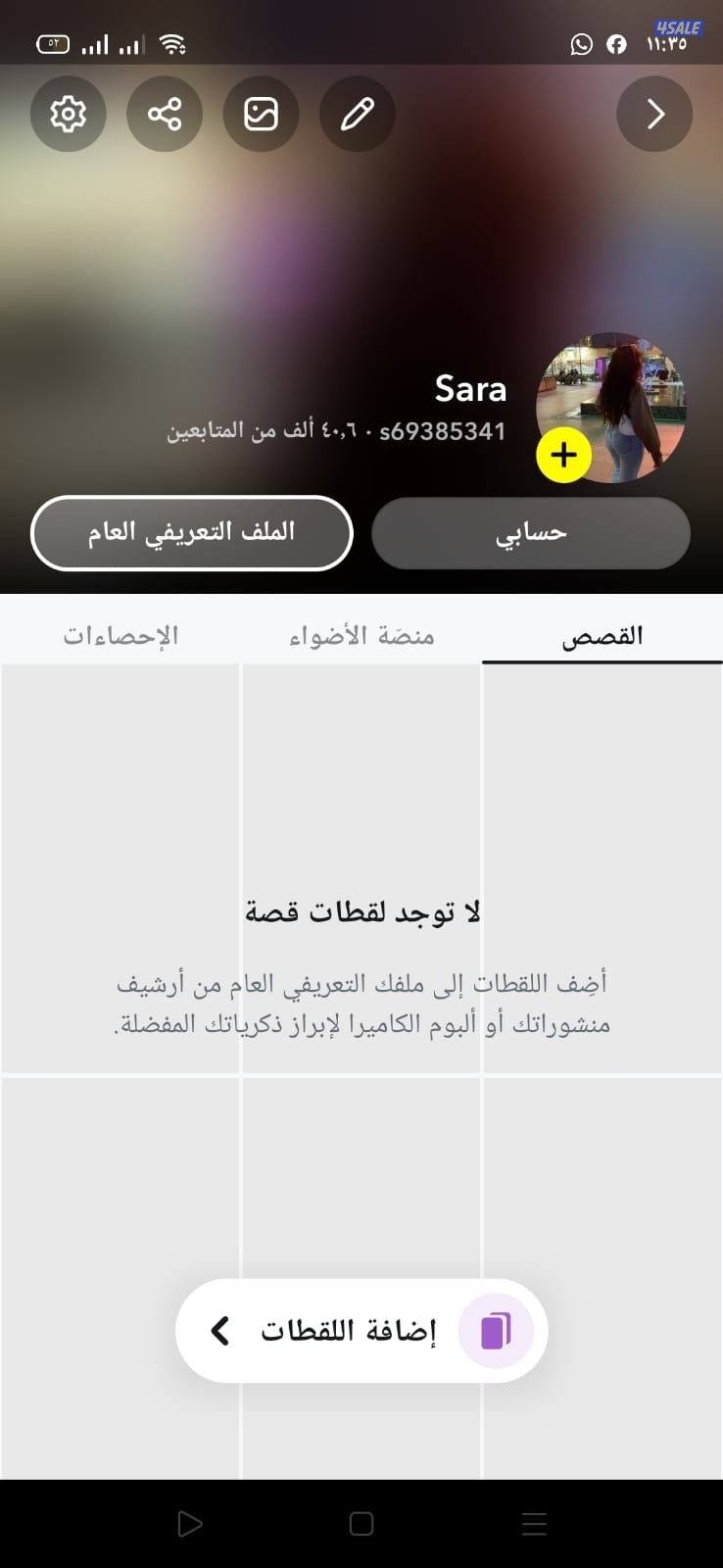Screen dimensions: 723x1568
Task: Open the Settings gear icon
Action: pyautogui.click(x=68, y=114)
